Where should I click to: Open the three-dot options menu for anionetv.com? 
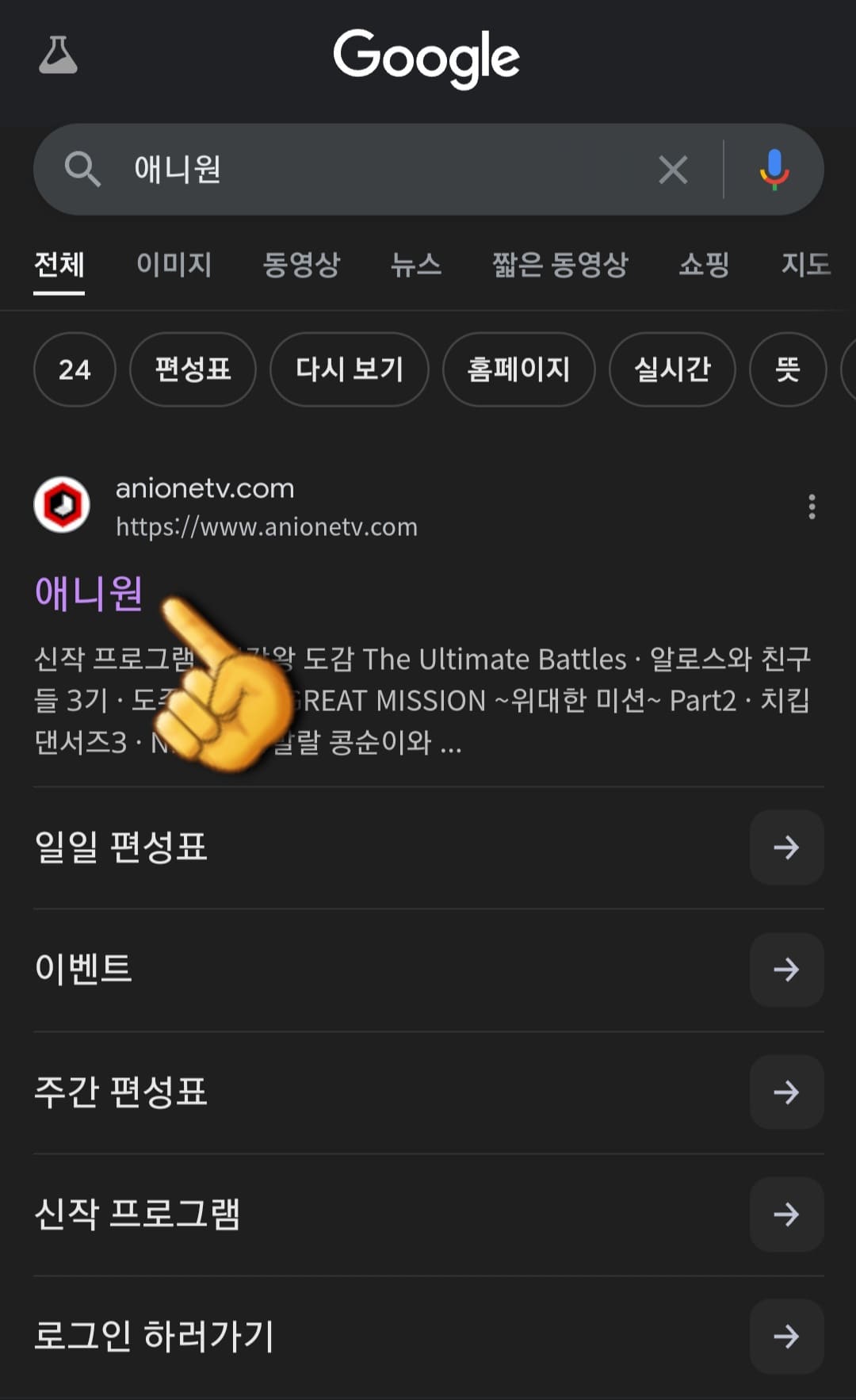click(x=812, y=507)
